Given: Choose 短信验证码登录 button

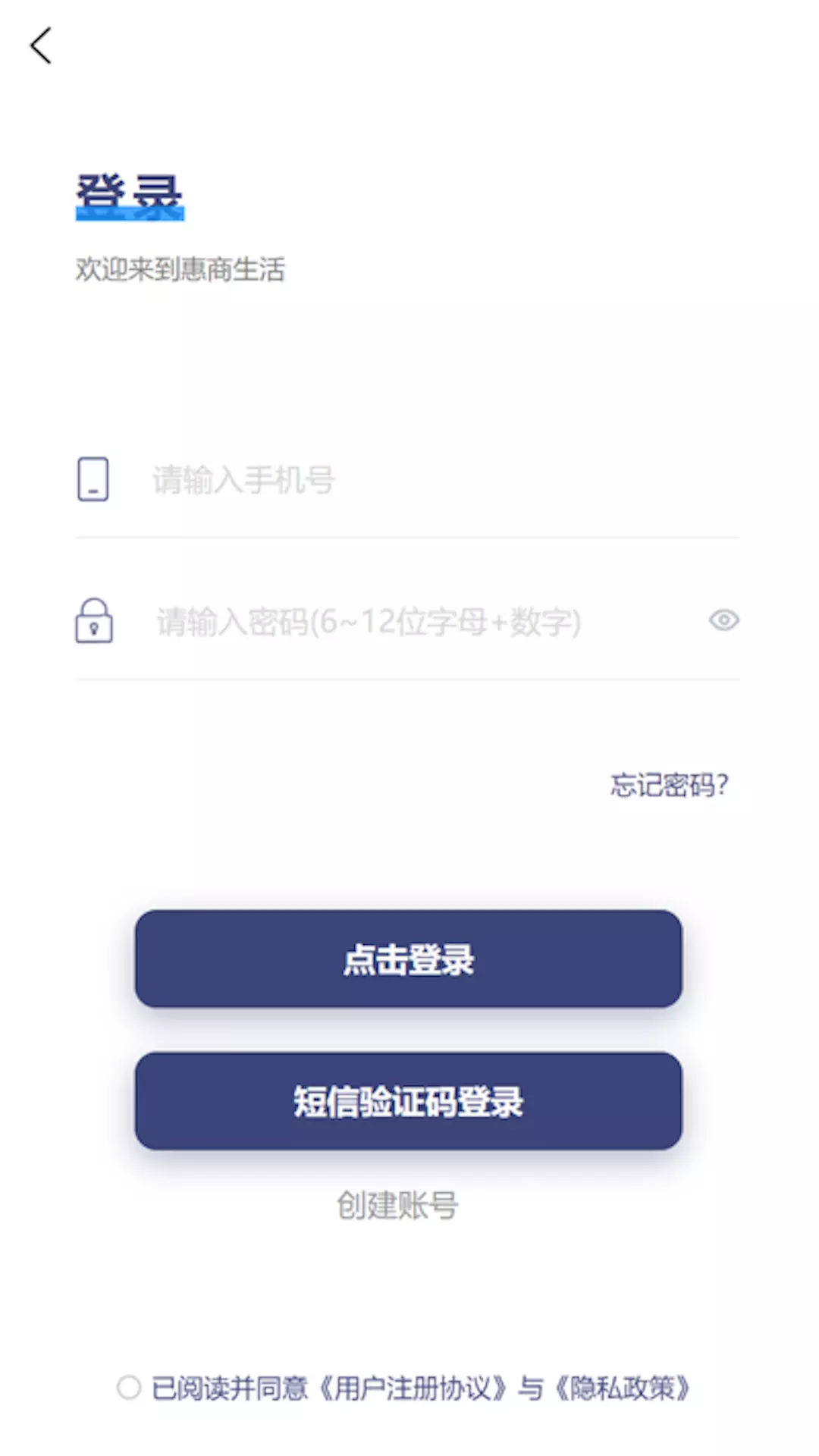Looking at the screenshot, I should point(409,1101).
